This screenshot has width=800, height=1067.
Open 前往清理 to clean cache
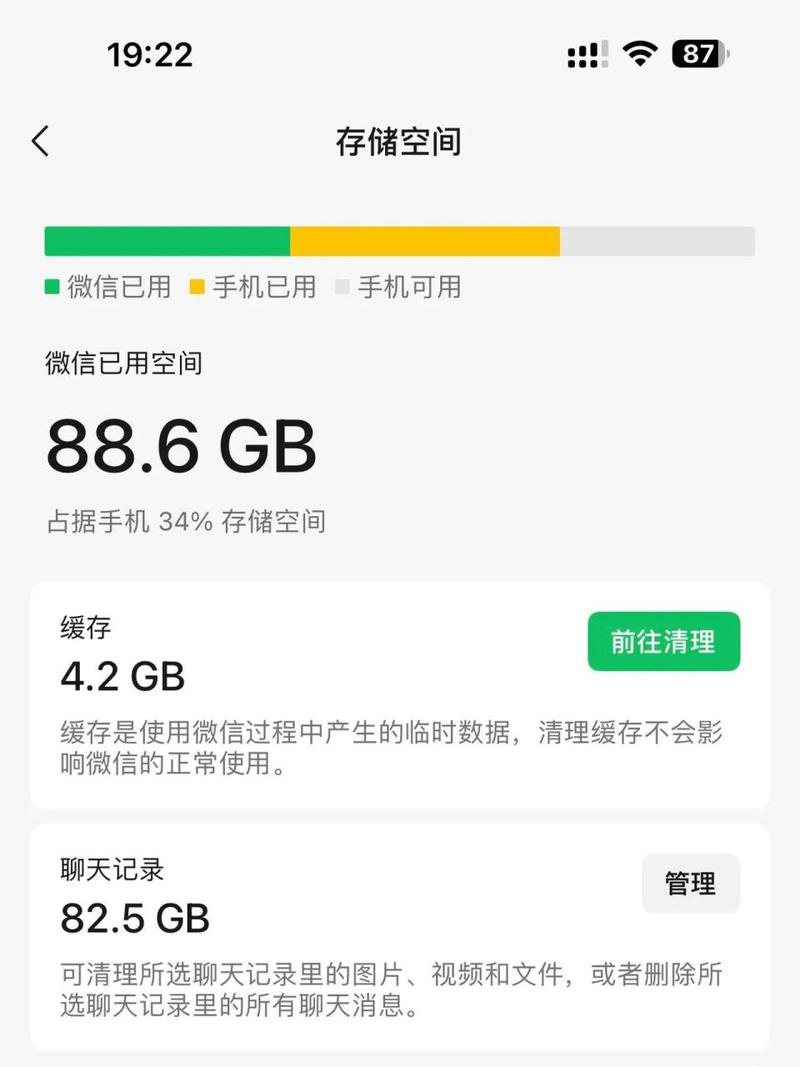[x=663, y=642]
